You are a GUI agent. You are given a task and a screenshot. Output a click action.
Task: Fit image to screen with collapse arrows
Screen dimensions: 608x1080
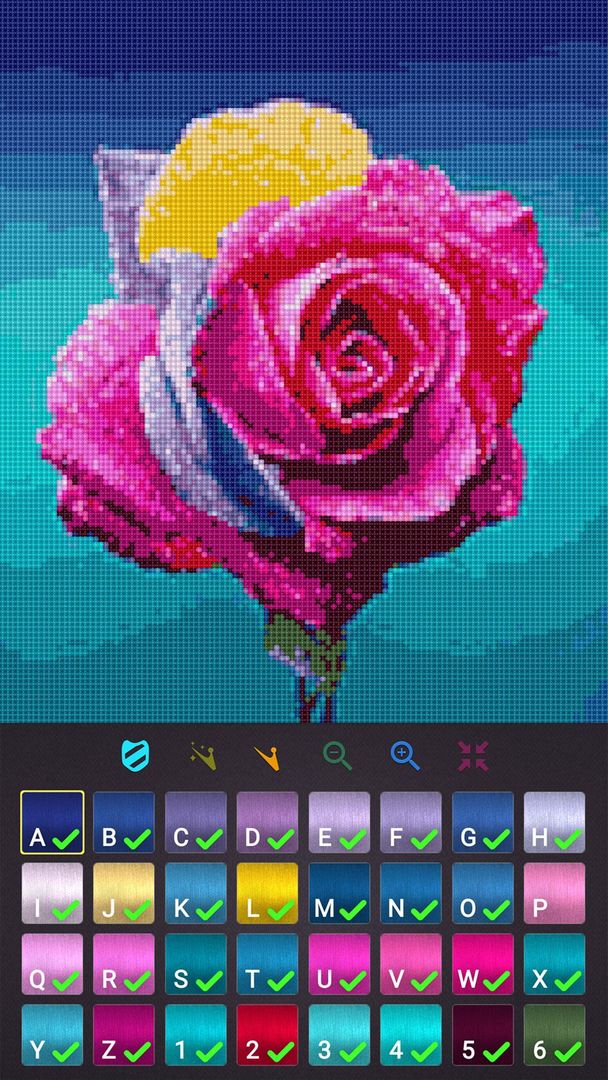coord(473,755)
